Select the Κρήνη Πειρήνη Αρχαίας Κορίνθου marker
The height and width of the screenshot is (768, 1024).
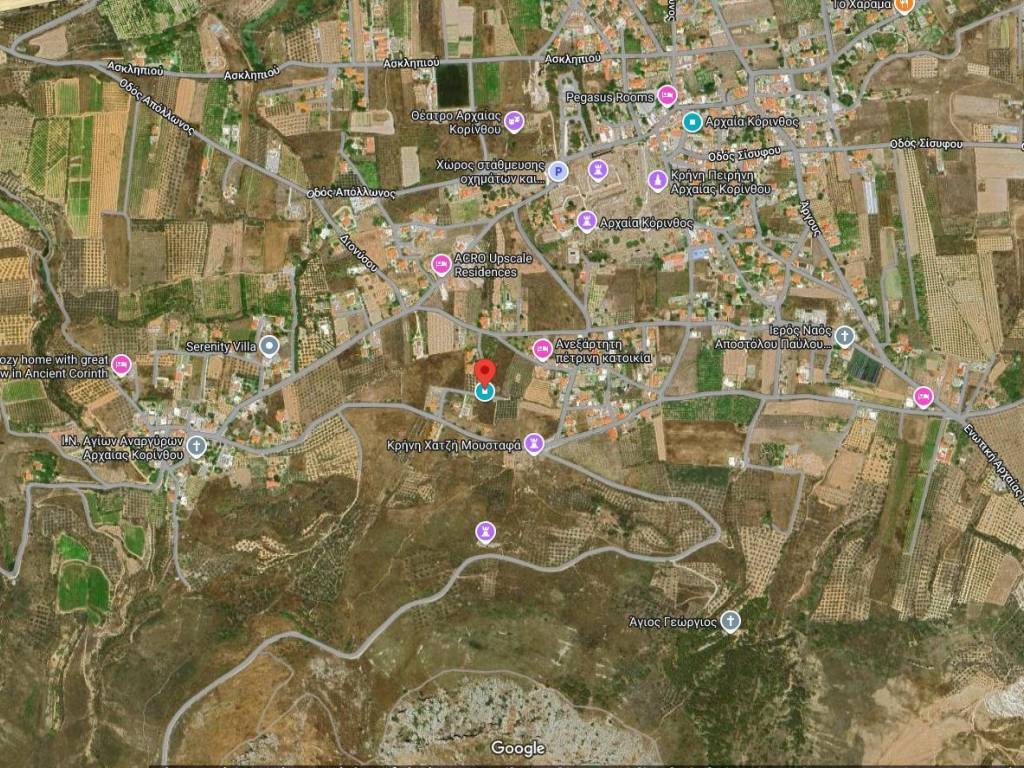coord(657,180)
